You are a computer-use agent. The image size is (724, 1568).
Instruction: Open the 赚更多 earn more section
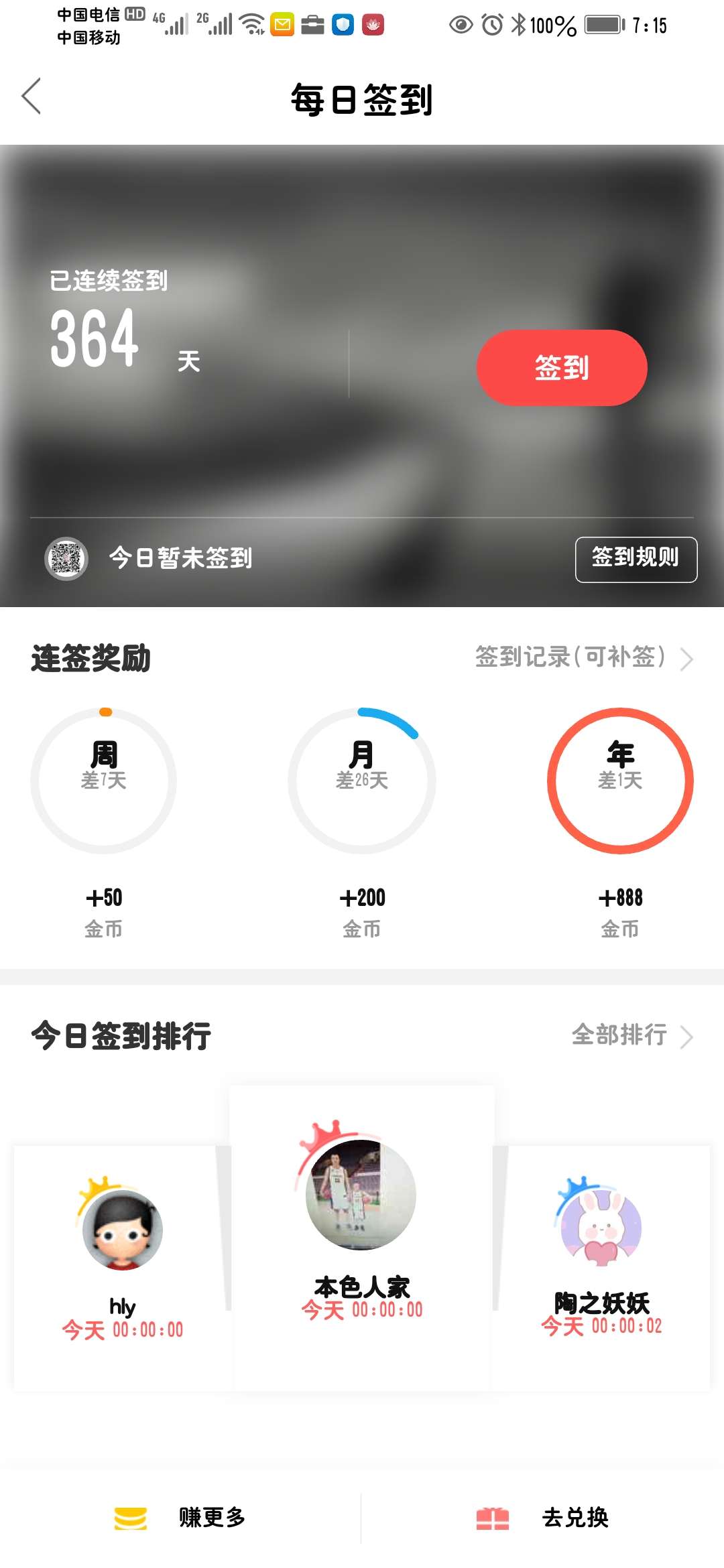(x=181, y=1518)
